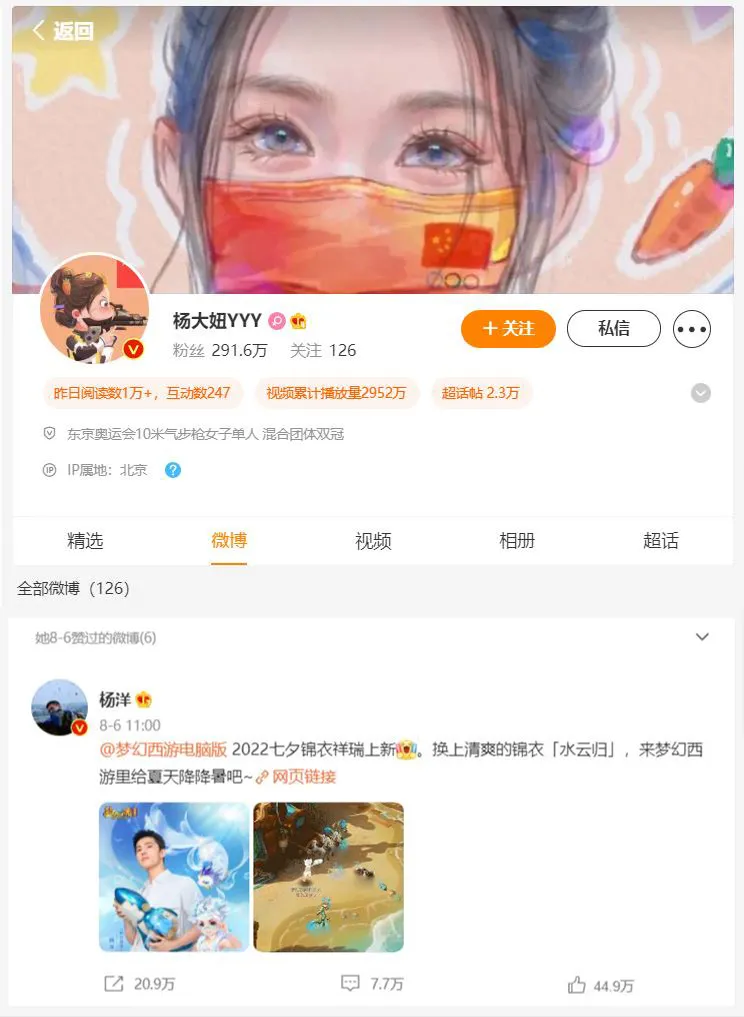The width and height of the screenshot is (744, 1017).
Task: Like 杨洋's post with 44.9万 likes
Action: point(601,984)
